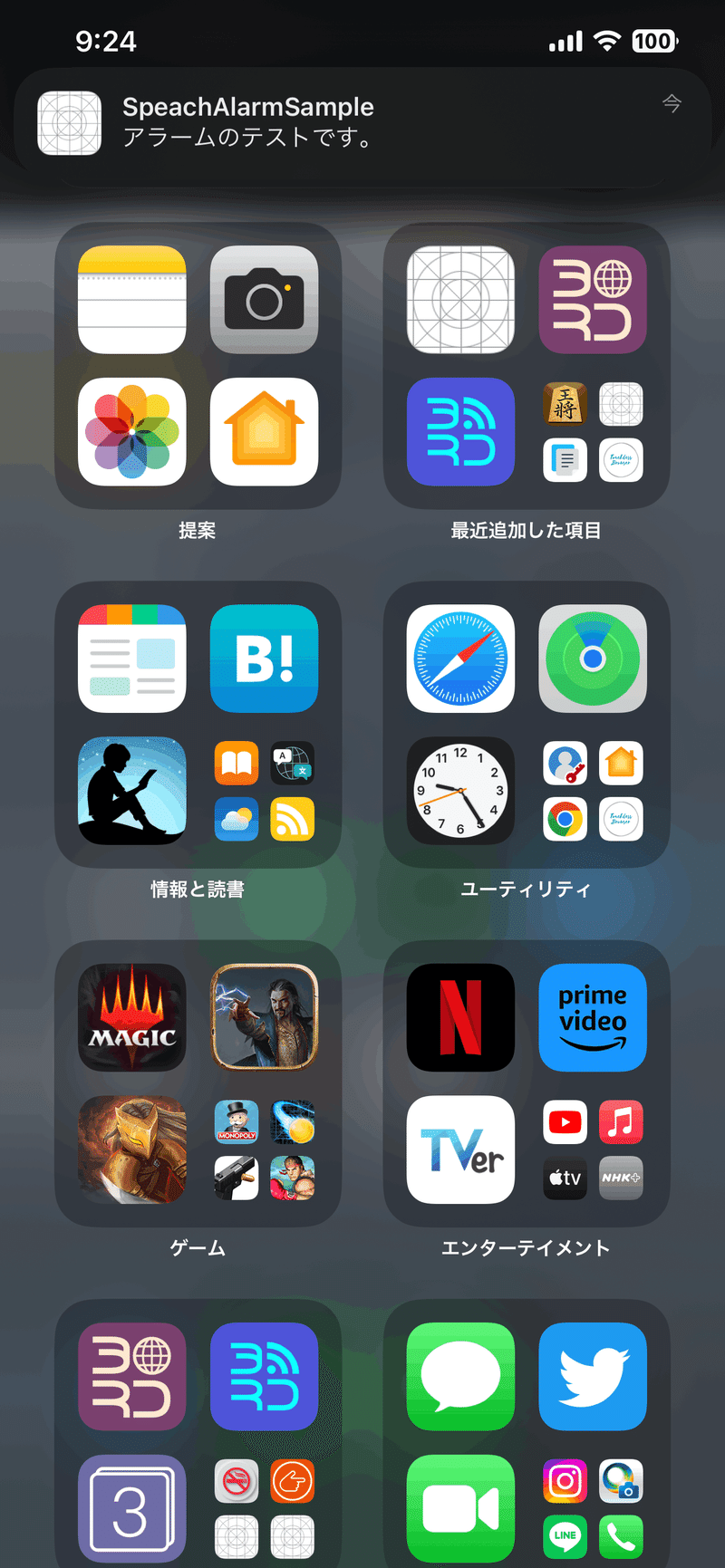The width and height of the screenshot is (725, 1568).
Task: Open Twitter
Action: tap(593, 1376)
